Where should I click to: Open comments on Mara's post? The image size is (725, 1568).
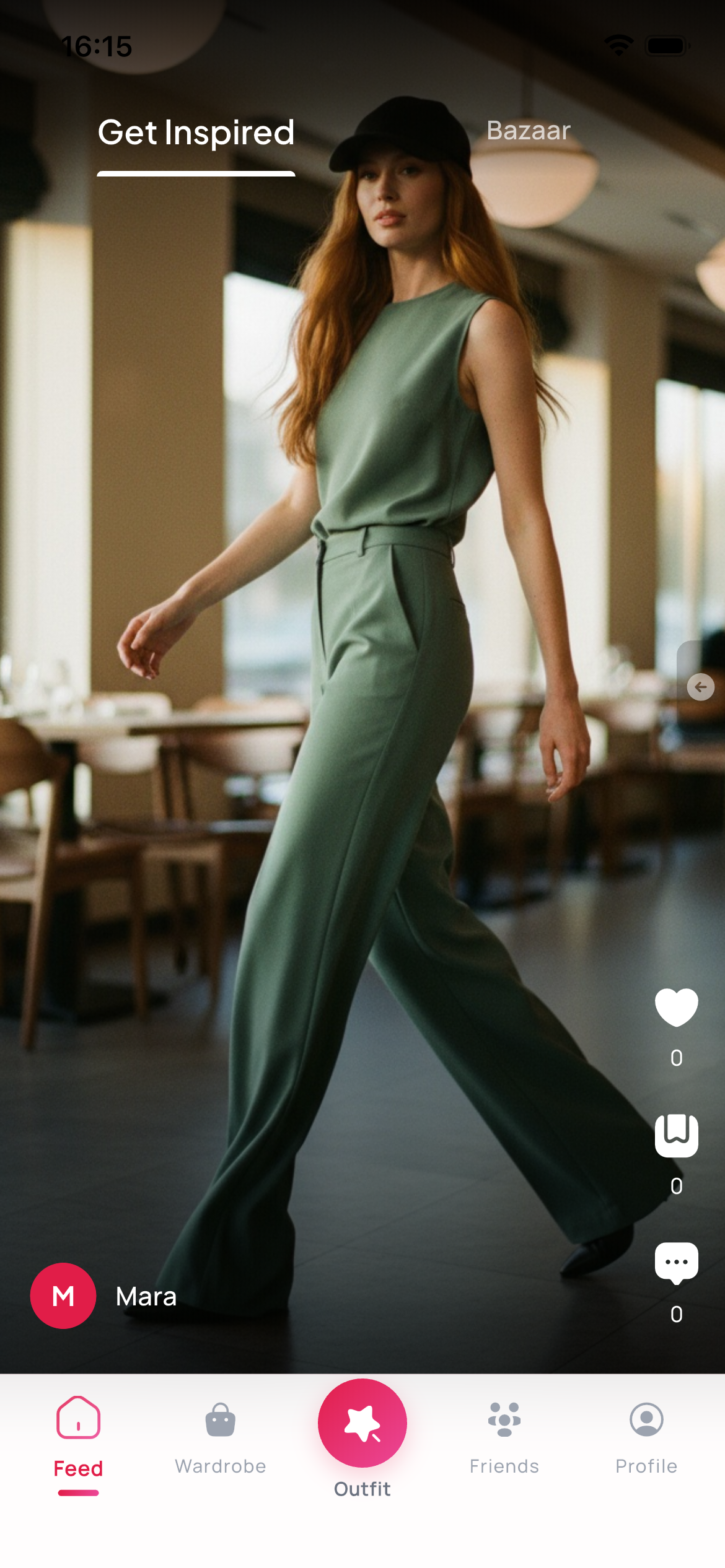[x=676, y=1263]
